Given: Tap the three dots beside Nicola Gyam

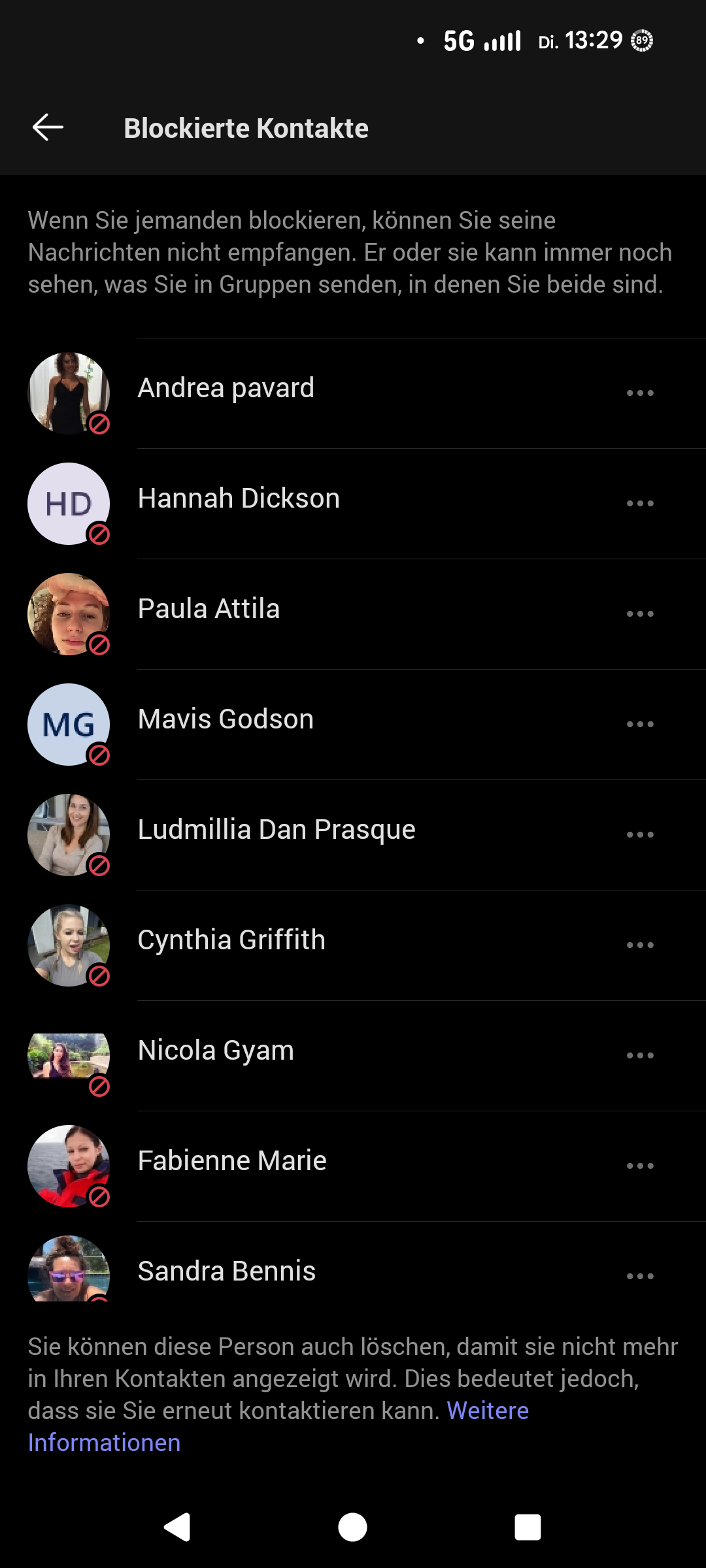Looking at the screenshot, I should click(x=639, y=1055).
